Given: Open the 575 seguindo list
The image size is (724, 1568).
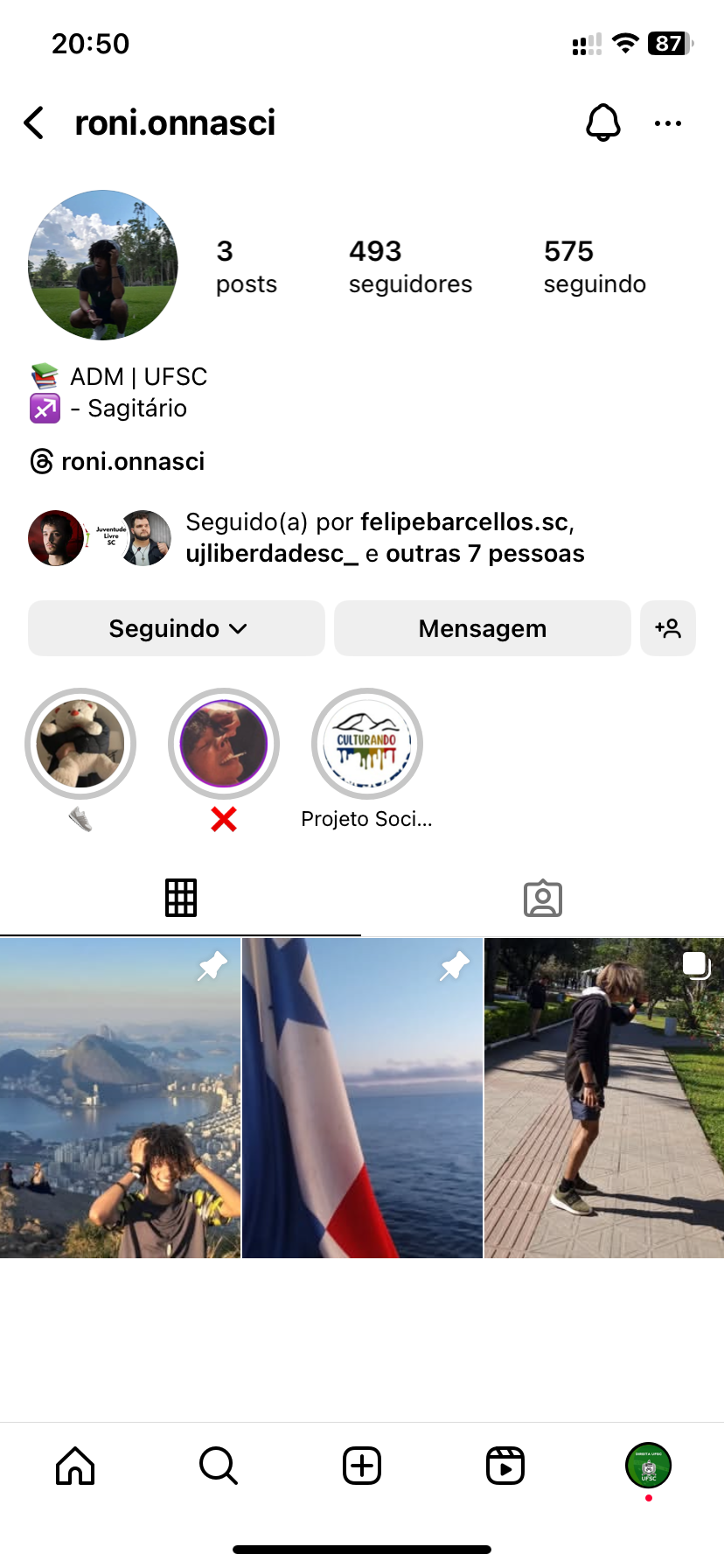Looking at the screenshot, I should click(595, 267).
